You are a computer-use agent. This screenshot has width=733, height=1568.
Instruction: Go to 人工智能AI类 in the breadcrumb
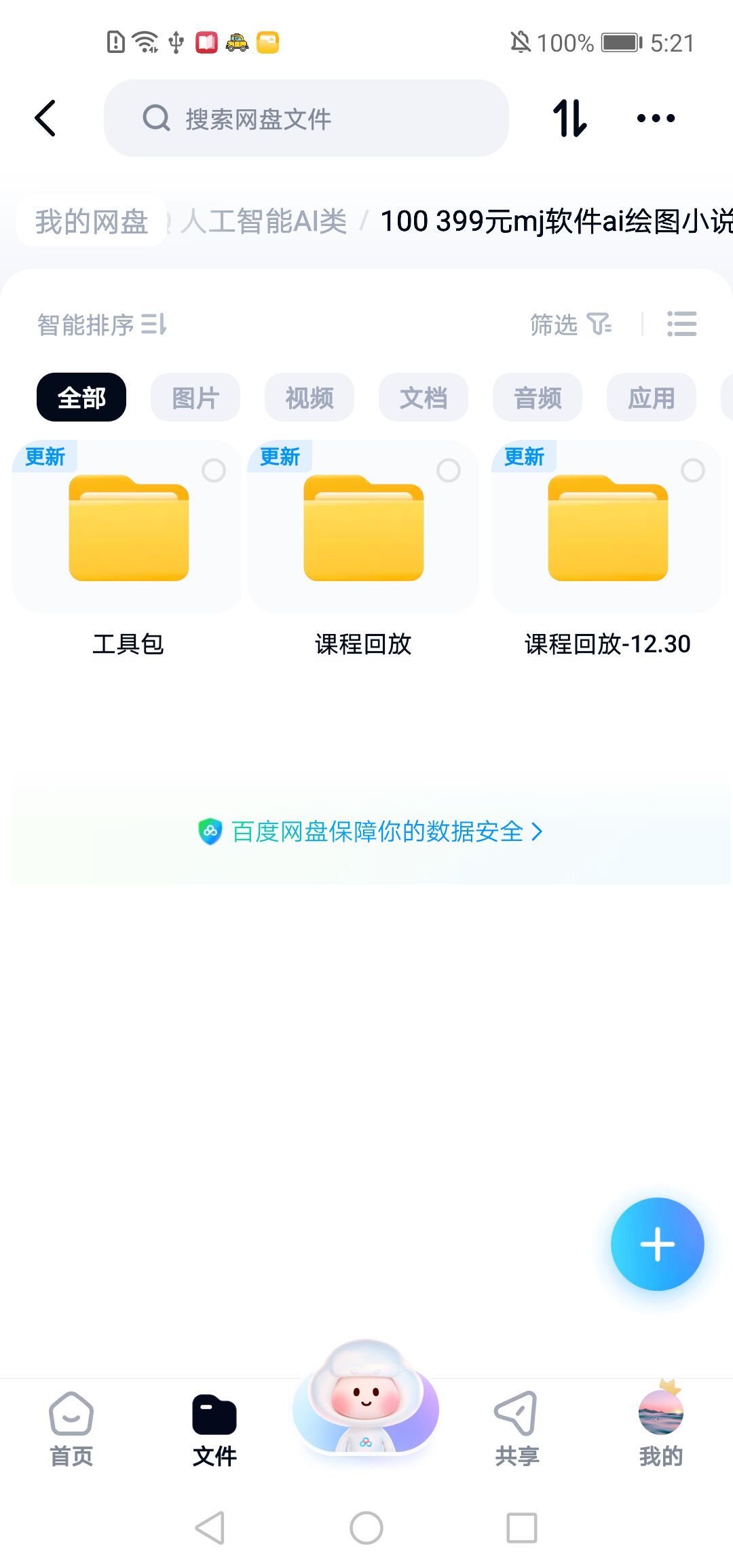click(x=263, y=222)
